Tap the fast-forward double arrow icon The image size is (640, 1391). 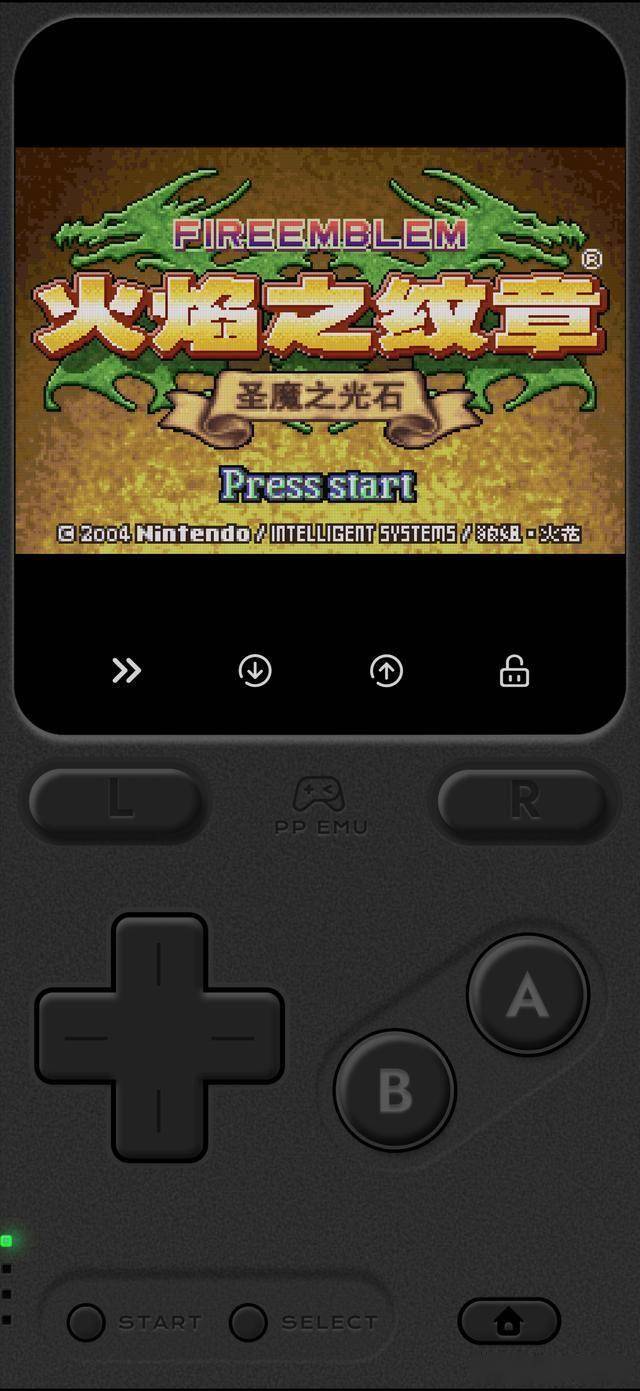click(126, 671)
